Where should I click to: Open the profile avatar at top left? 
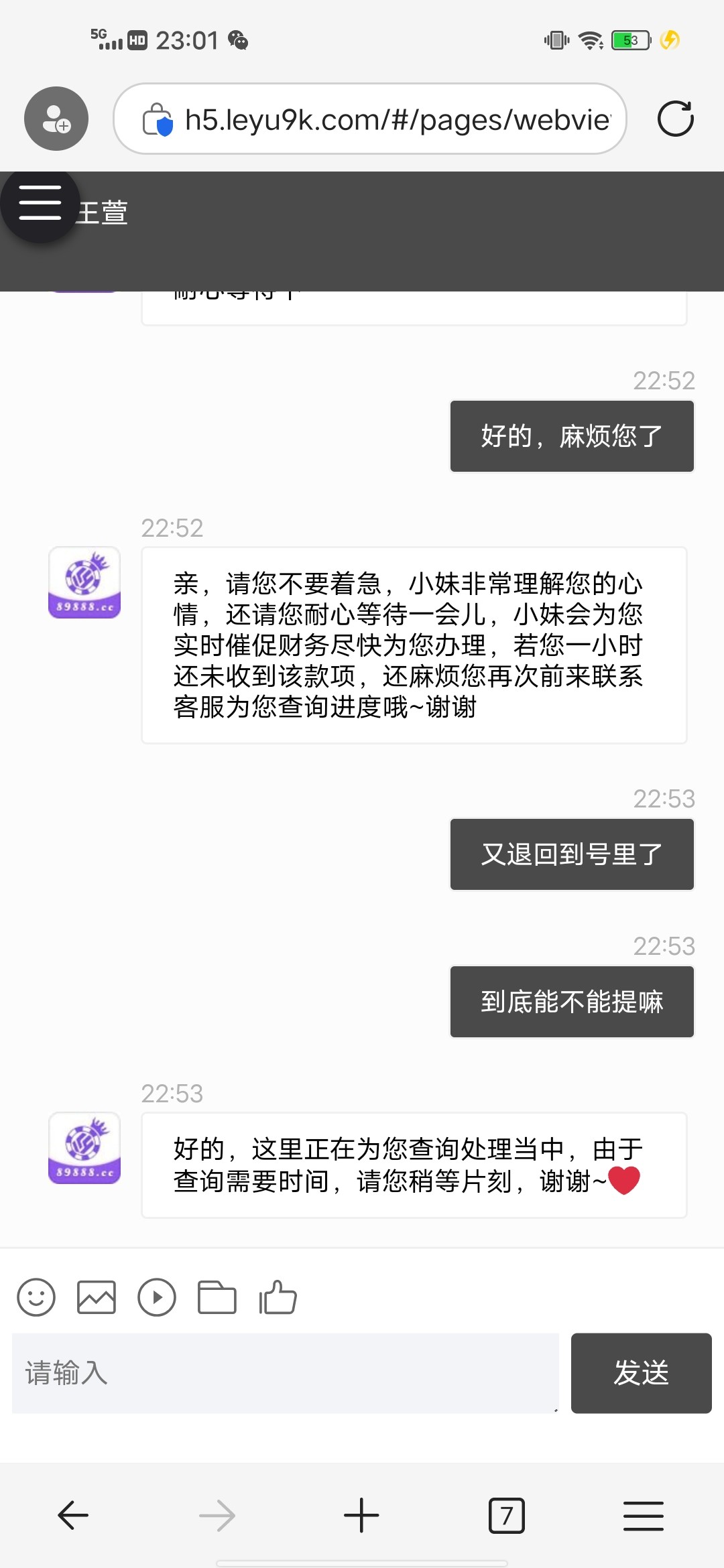pyautogui.click(x=56, y=118)
